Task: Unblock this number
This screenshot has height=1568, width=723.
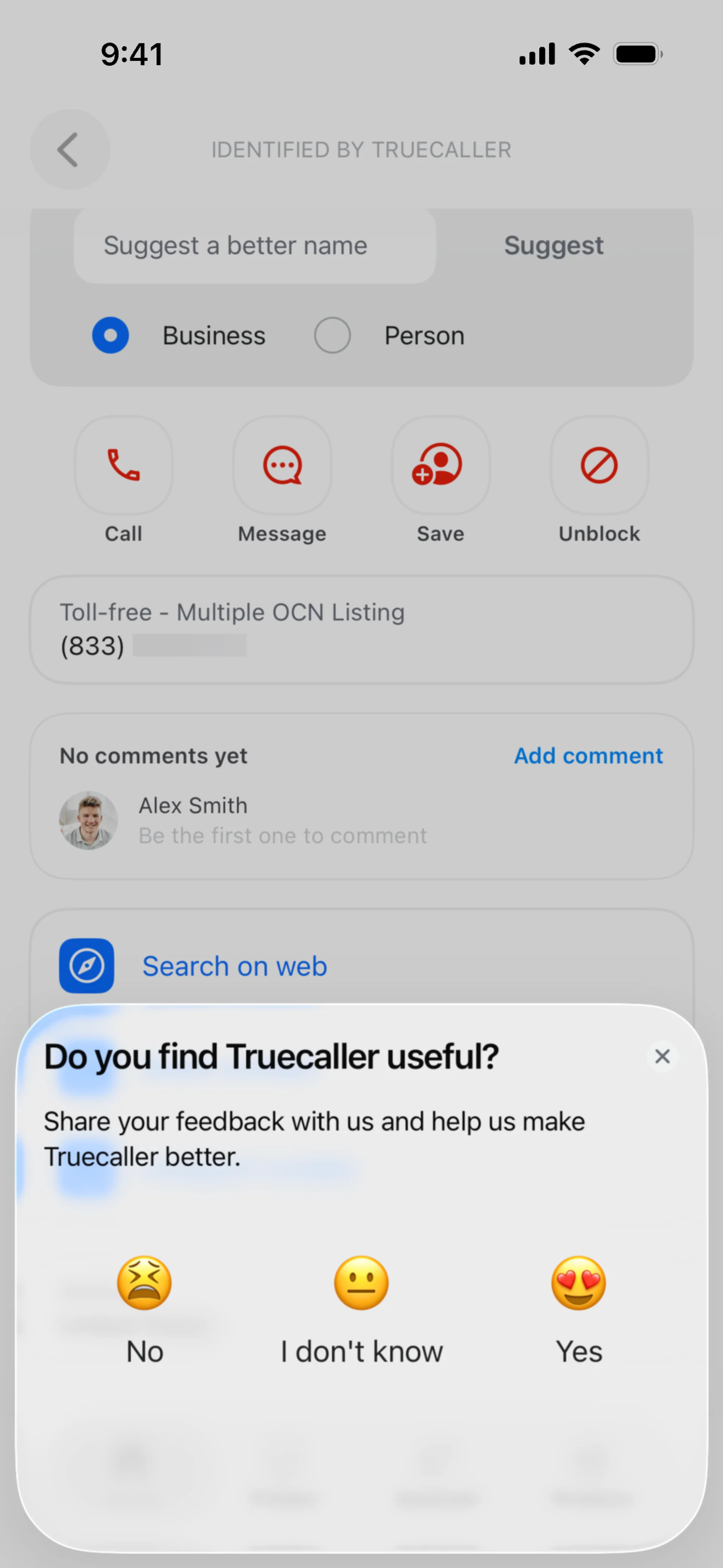Action: pyautogui.click(x=599, y=466)
